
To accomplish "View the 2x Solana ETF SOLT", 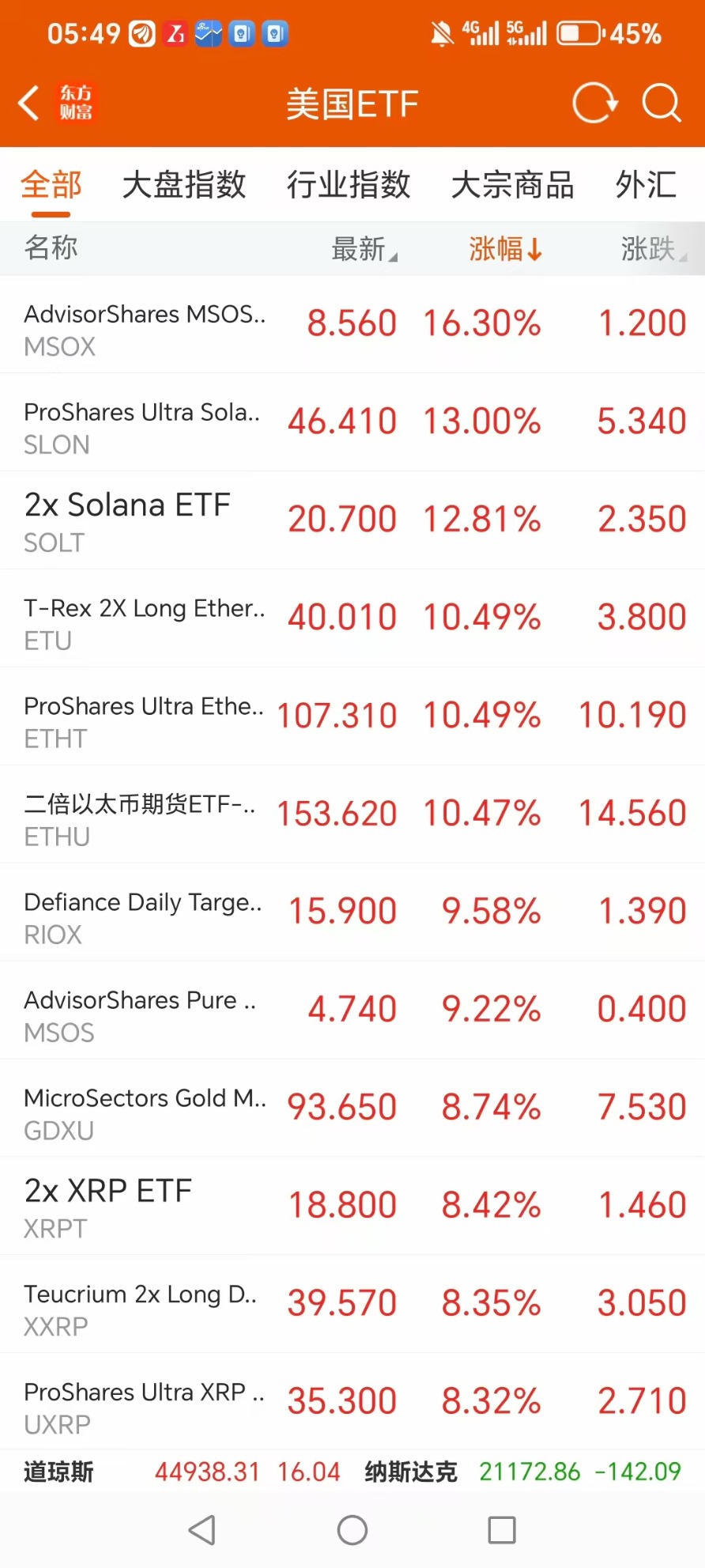I will click(352, 520).
